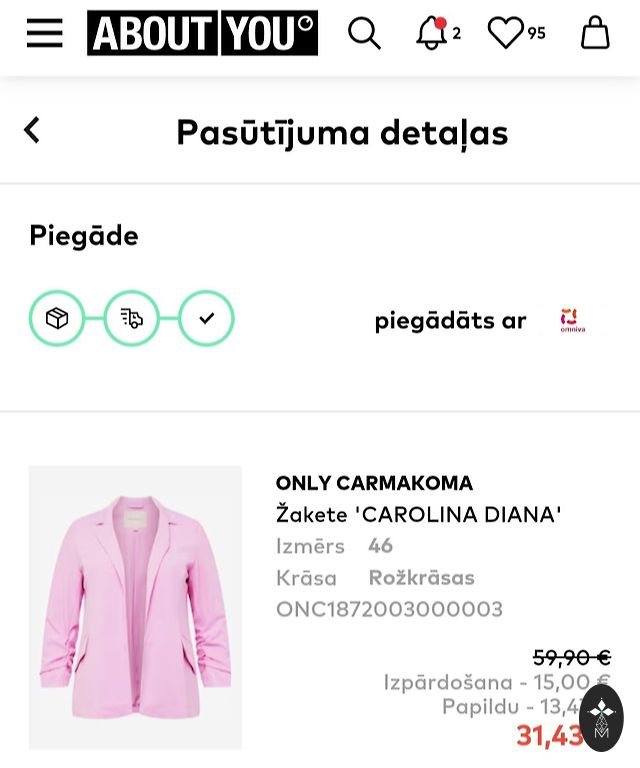Screen dimensions: 640x768
Task: Go to the ABOUT YOU home page
Action: [202, 33]
